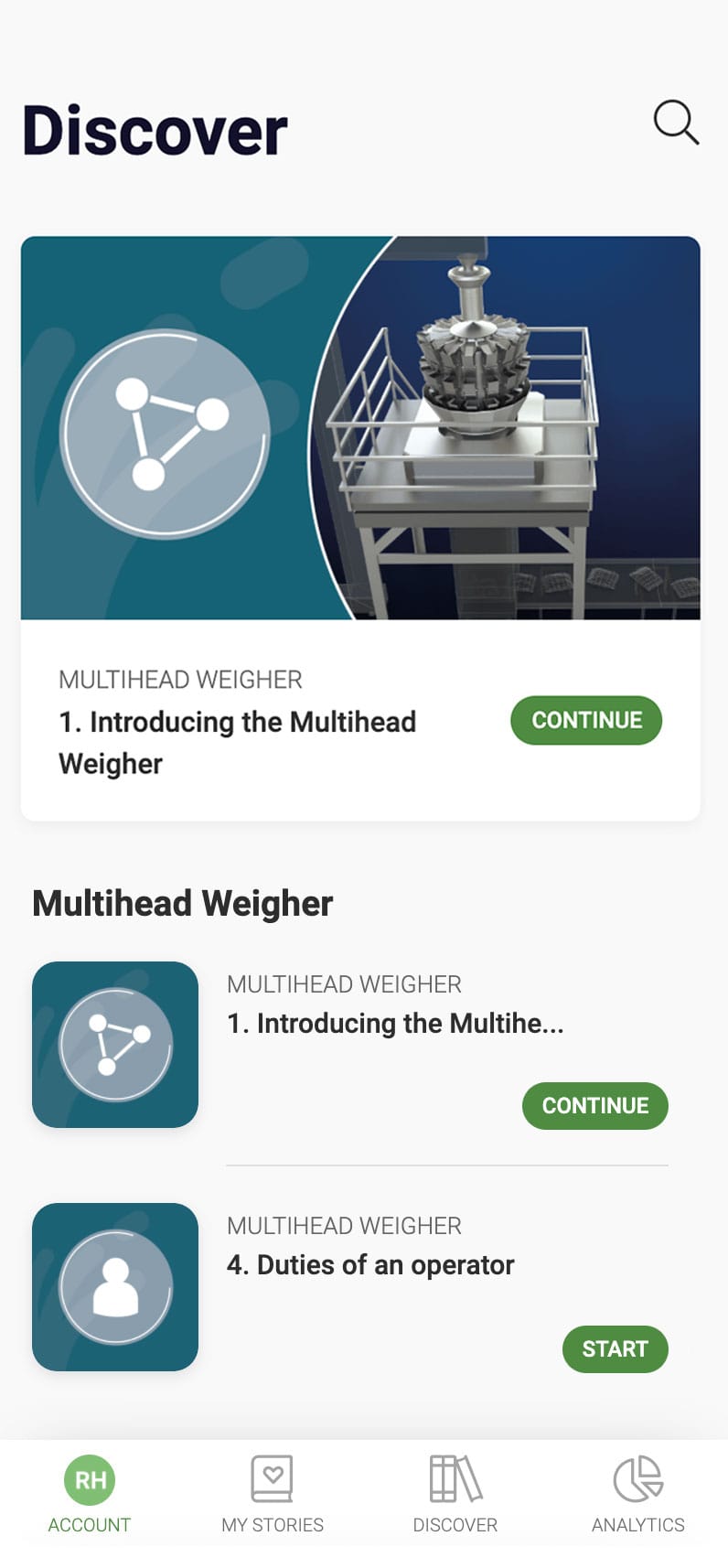
Task: Open the Introducing the Multihead list thumbnail
Action: point(115,1045)
